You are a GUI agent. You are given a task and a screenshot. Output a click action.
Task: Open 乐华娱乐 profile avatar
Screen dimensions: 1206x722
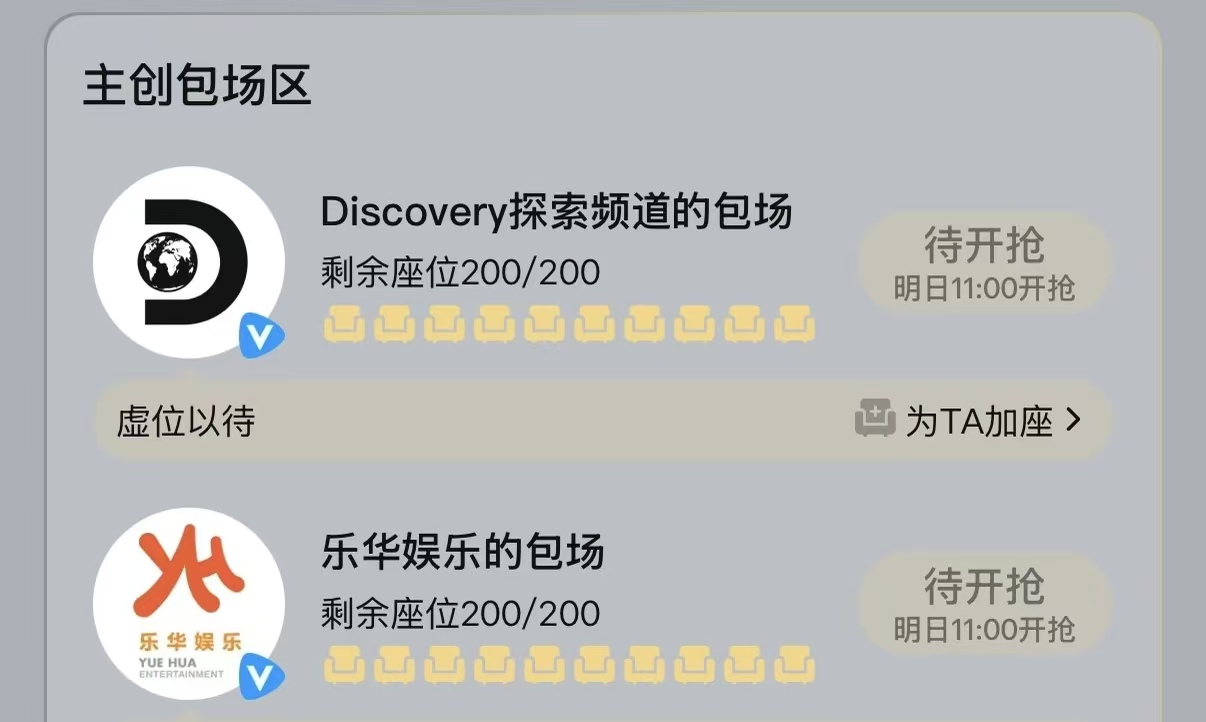189,603
